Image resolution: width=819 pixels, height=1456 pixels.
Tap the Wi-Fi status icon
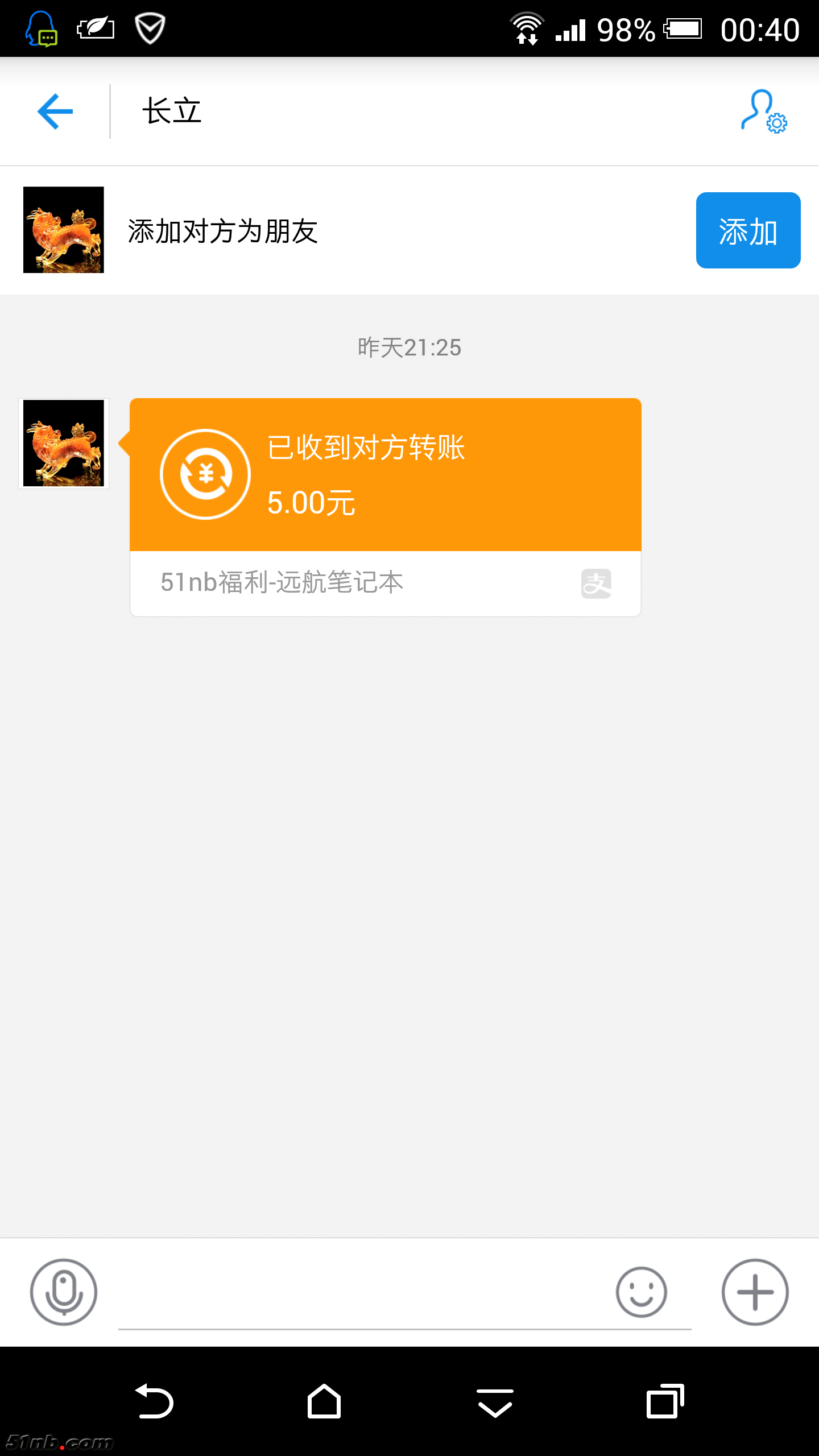(x=526, y=27)
